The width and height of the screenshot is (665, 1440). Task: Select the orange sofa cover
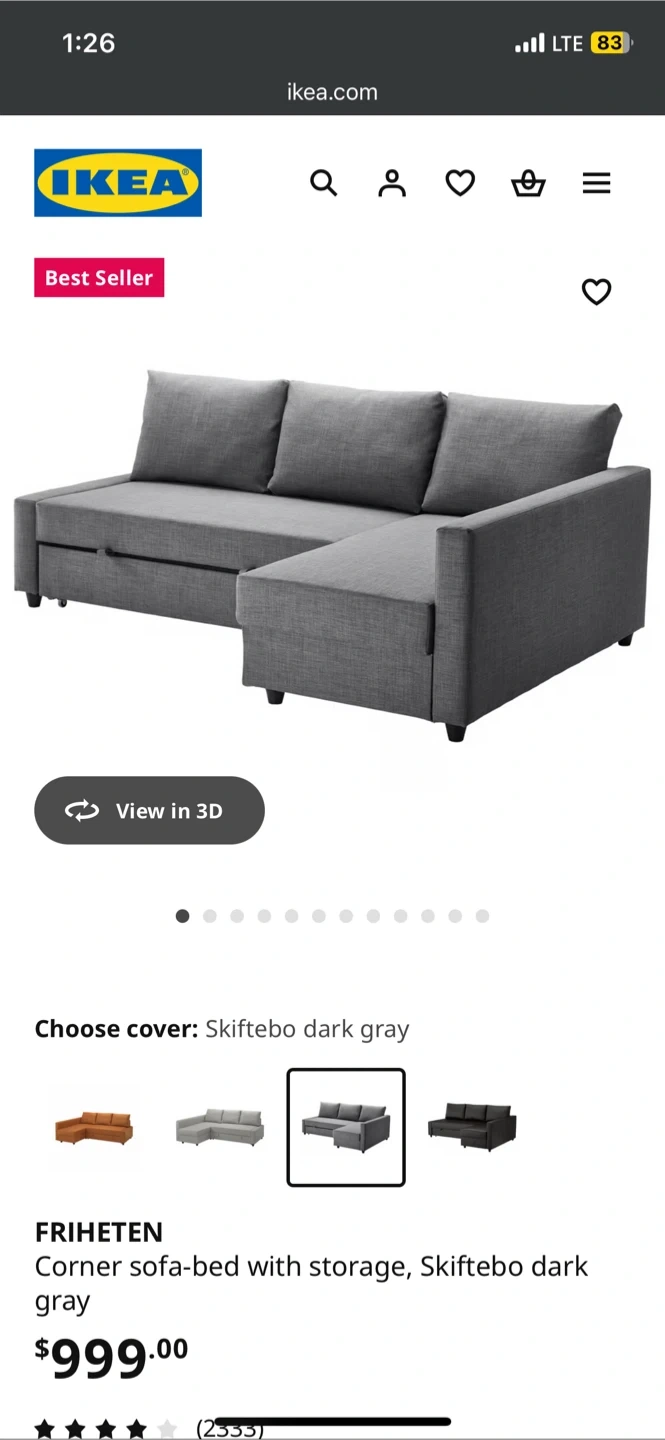click(94, 1128)
